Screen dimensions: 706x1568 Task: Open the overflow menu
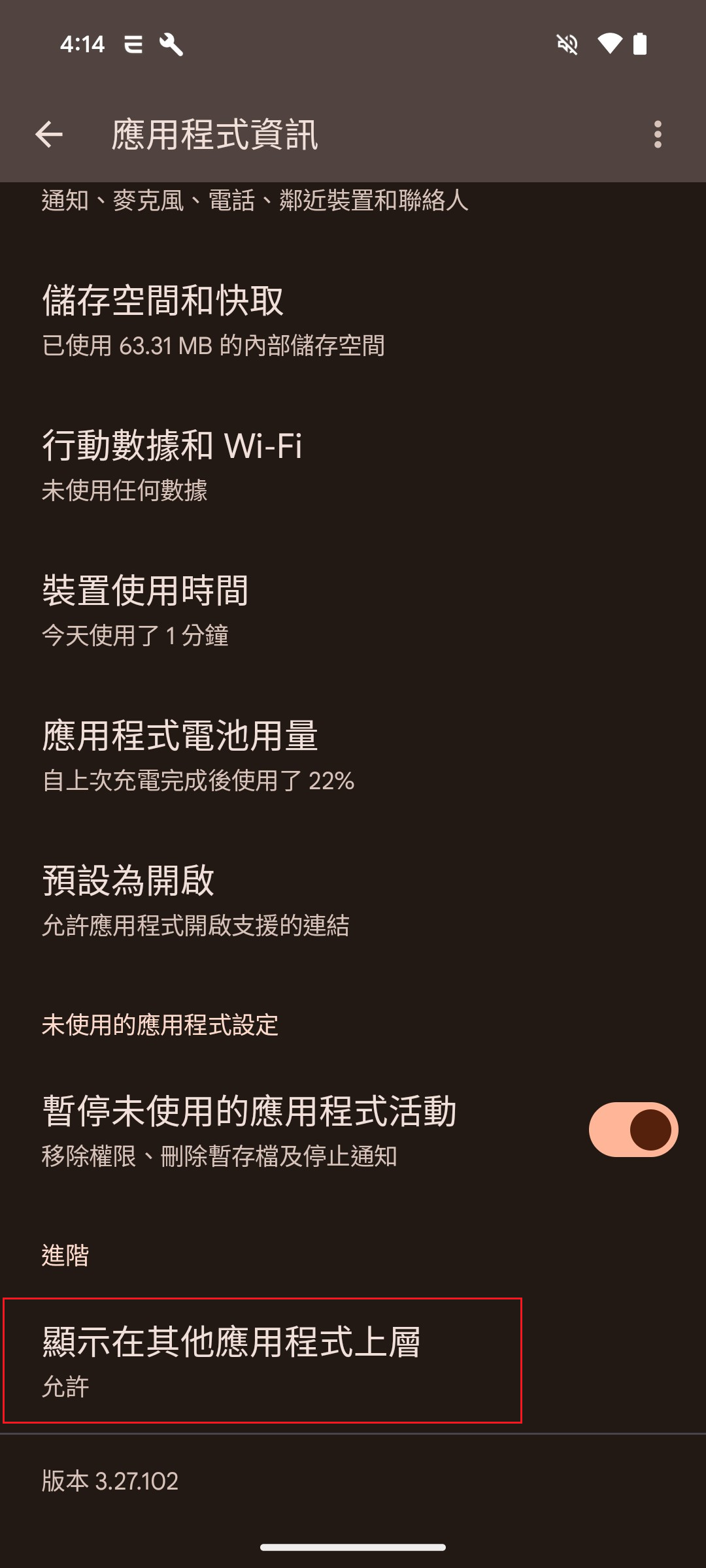(x=658, y=135)
